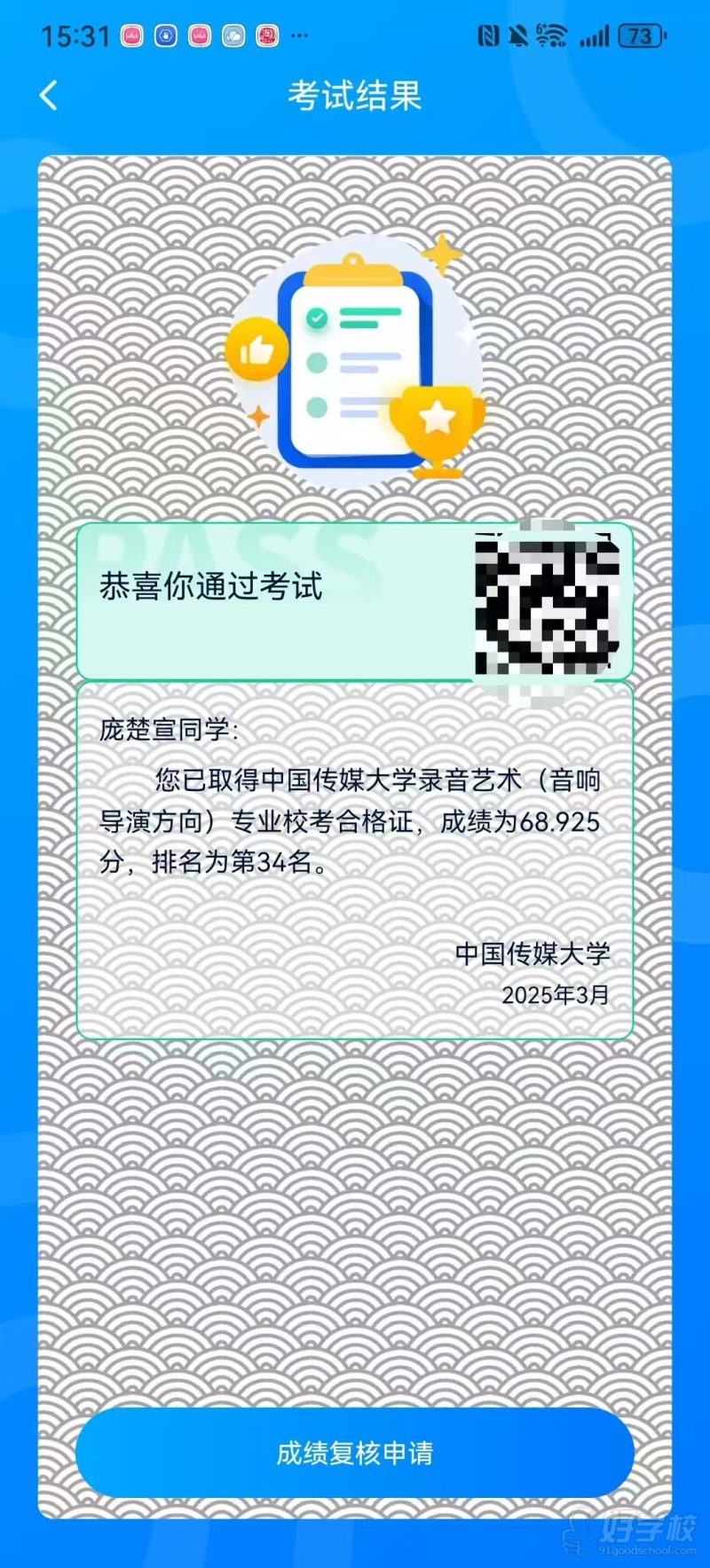Tap the blue hand-shield notification icon
The height and width of the screenshot is (1568, 710).
coord(165,35)
